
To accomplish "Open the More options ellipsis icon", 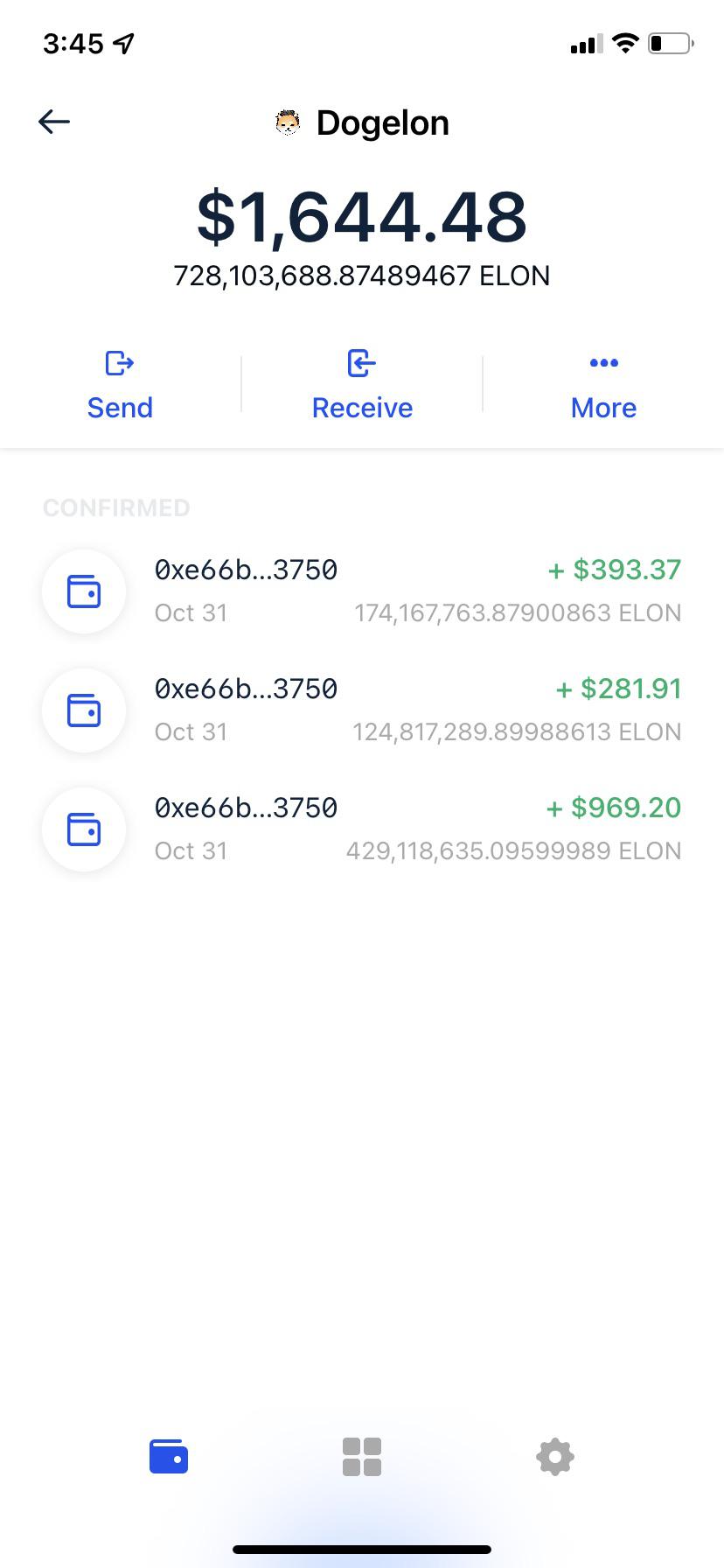I will pyautogui.click(x=603, y=362).
